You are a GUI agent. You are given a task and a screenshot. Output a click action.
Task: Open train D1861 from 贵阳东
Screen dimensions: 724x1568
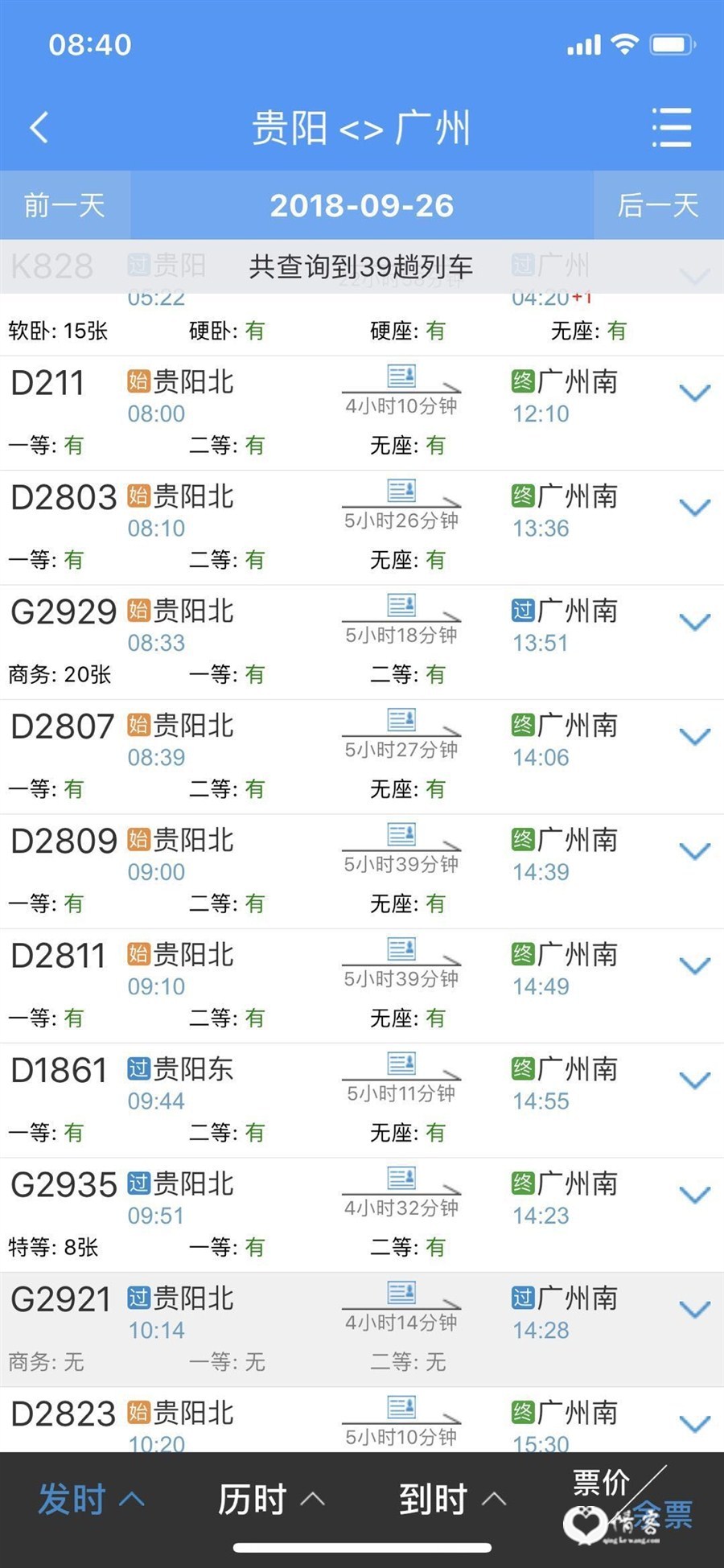coord(362,1101)
